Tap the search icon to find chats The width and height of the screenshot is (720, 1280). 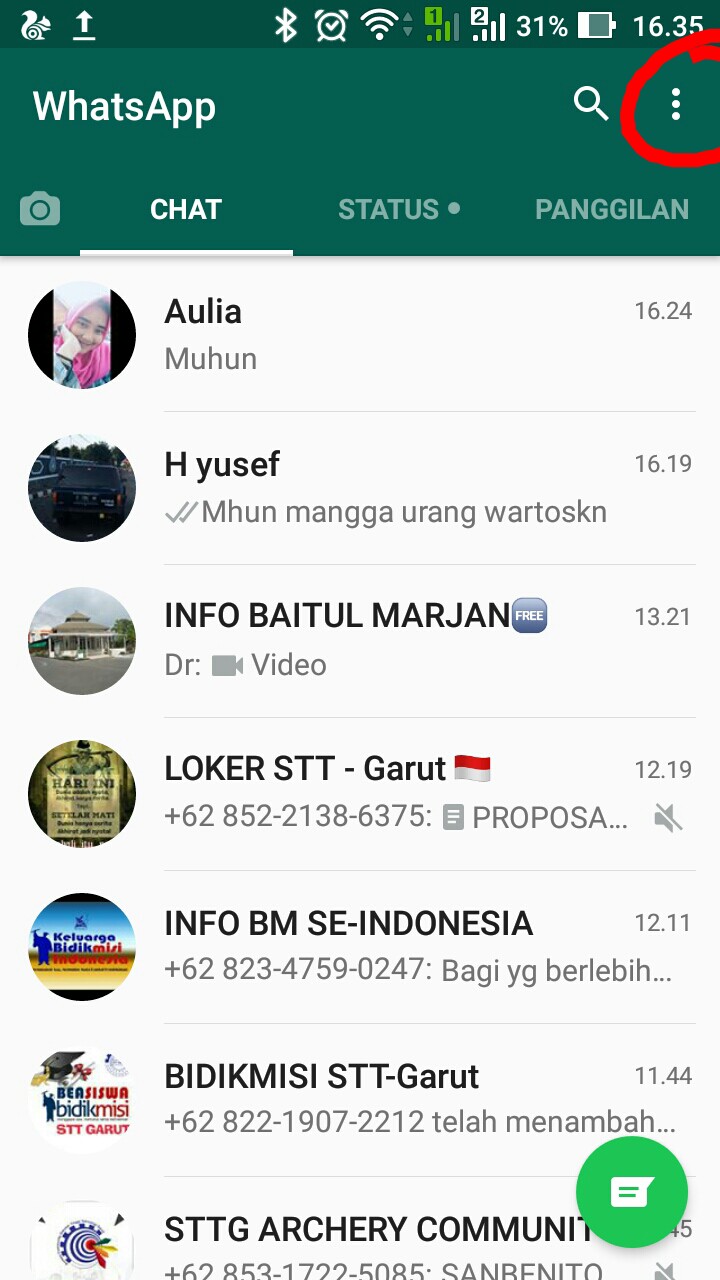[x=590, y=103]
